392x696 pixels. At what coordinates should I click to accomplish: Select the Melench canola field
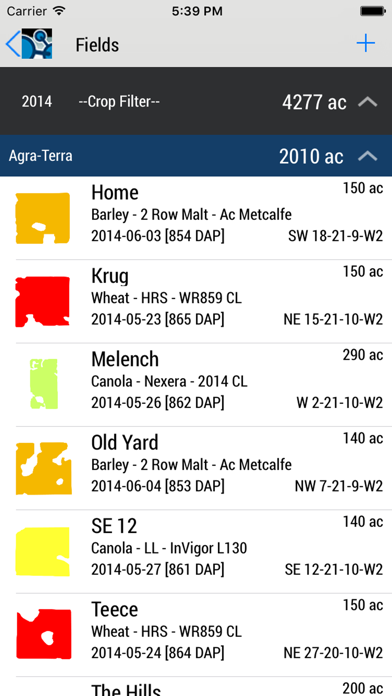196,385
